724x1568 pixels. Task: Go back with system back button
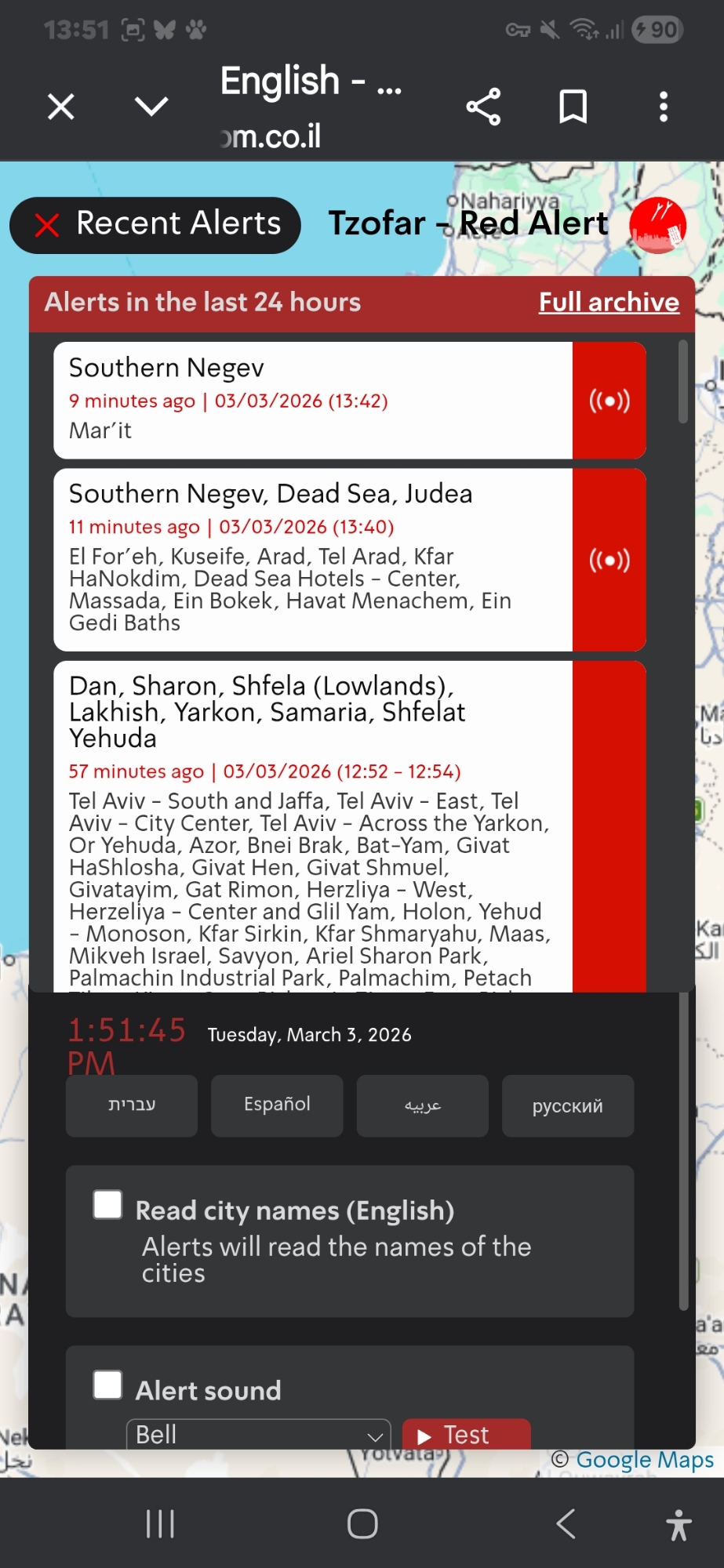[x=566, y=1524]
